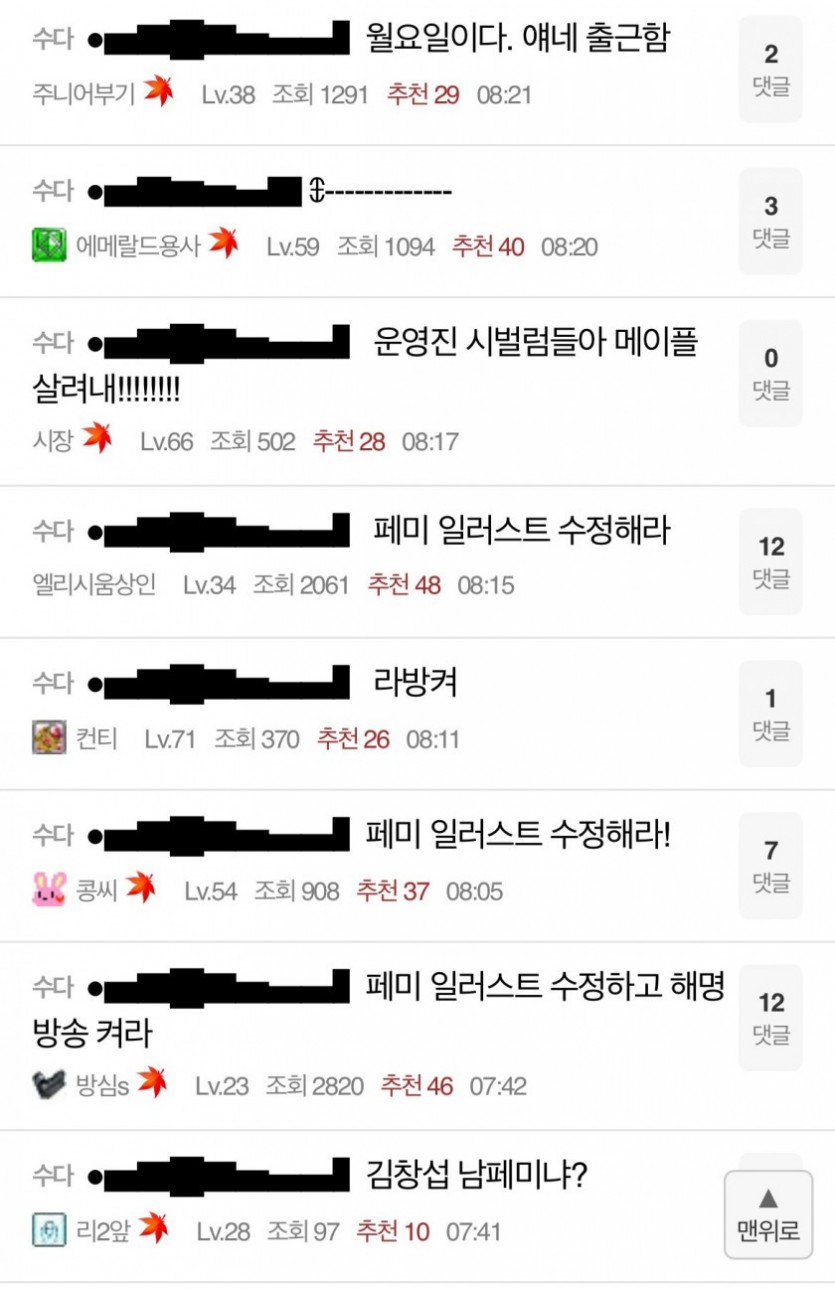Open the post '월요일이다. 얘네 출근함'
This screenshot has width=835, height=1289.
coord(518,39)
